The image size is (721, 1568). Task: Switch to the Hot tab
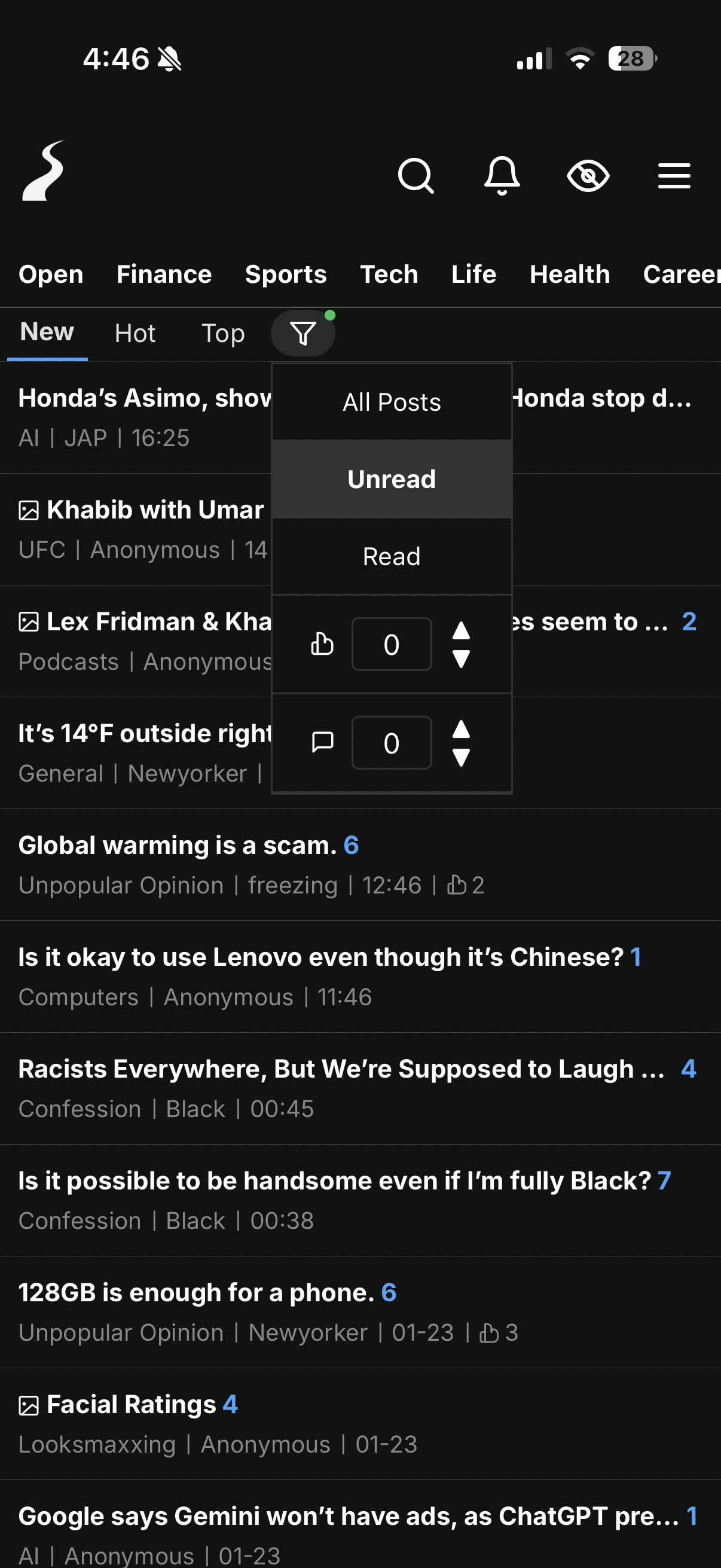[135, 334]
